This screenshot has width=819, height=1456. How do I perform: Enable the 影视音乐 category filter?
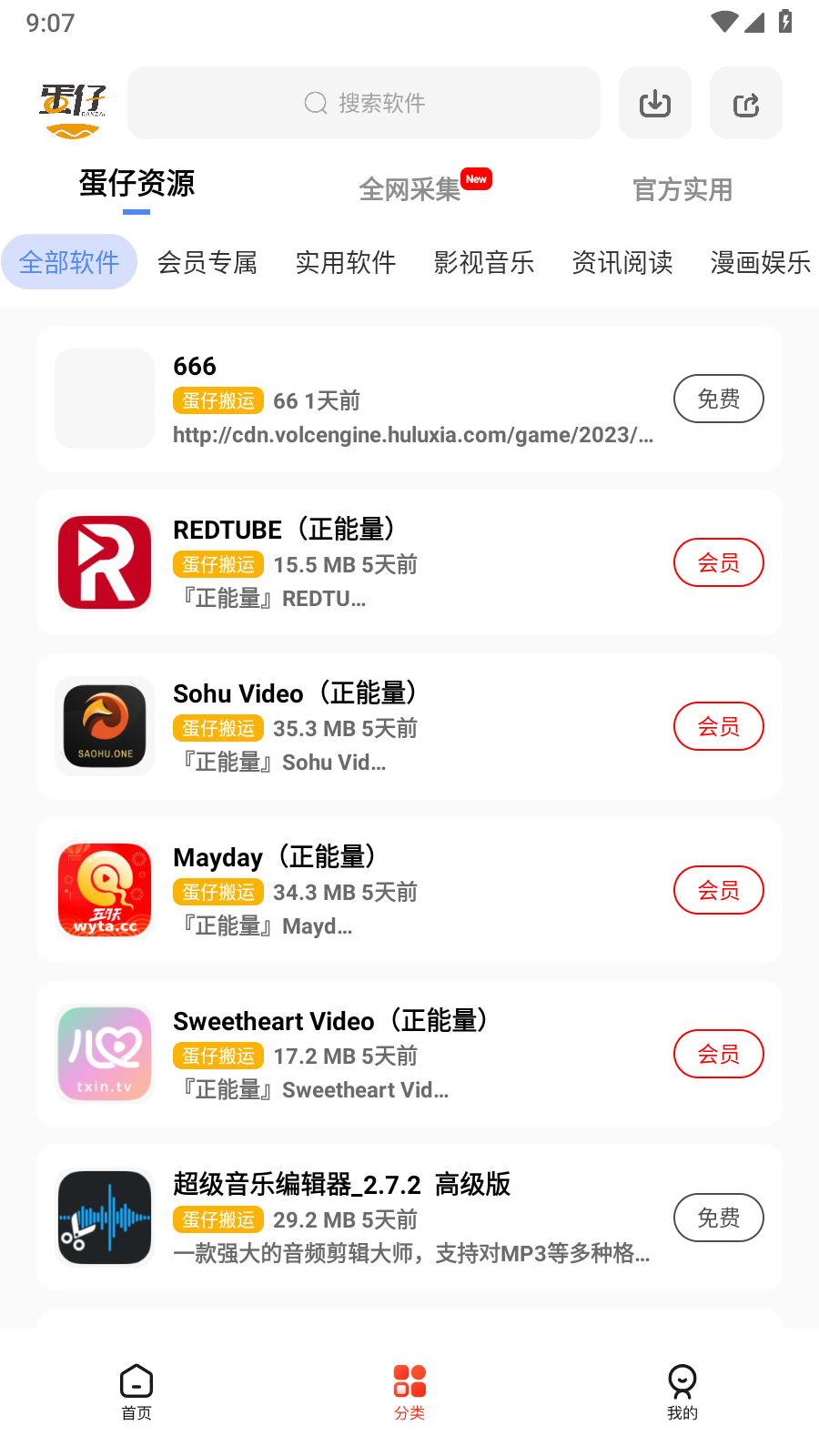(x=484, y=262)
